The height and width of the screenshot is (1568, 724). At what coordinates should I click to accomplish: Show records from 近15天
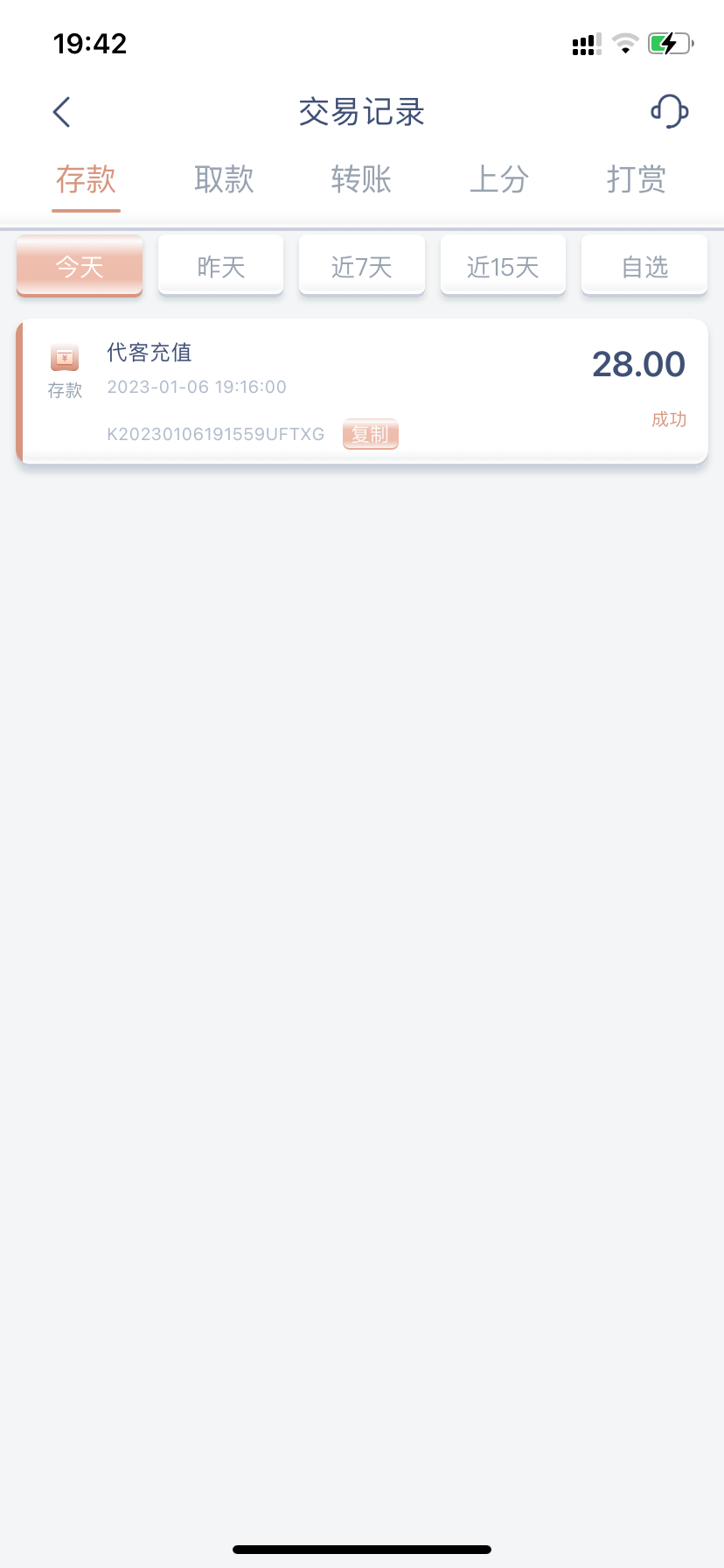click(x=503, y=266)
